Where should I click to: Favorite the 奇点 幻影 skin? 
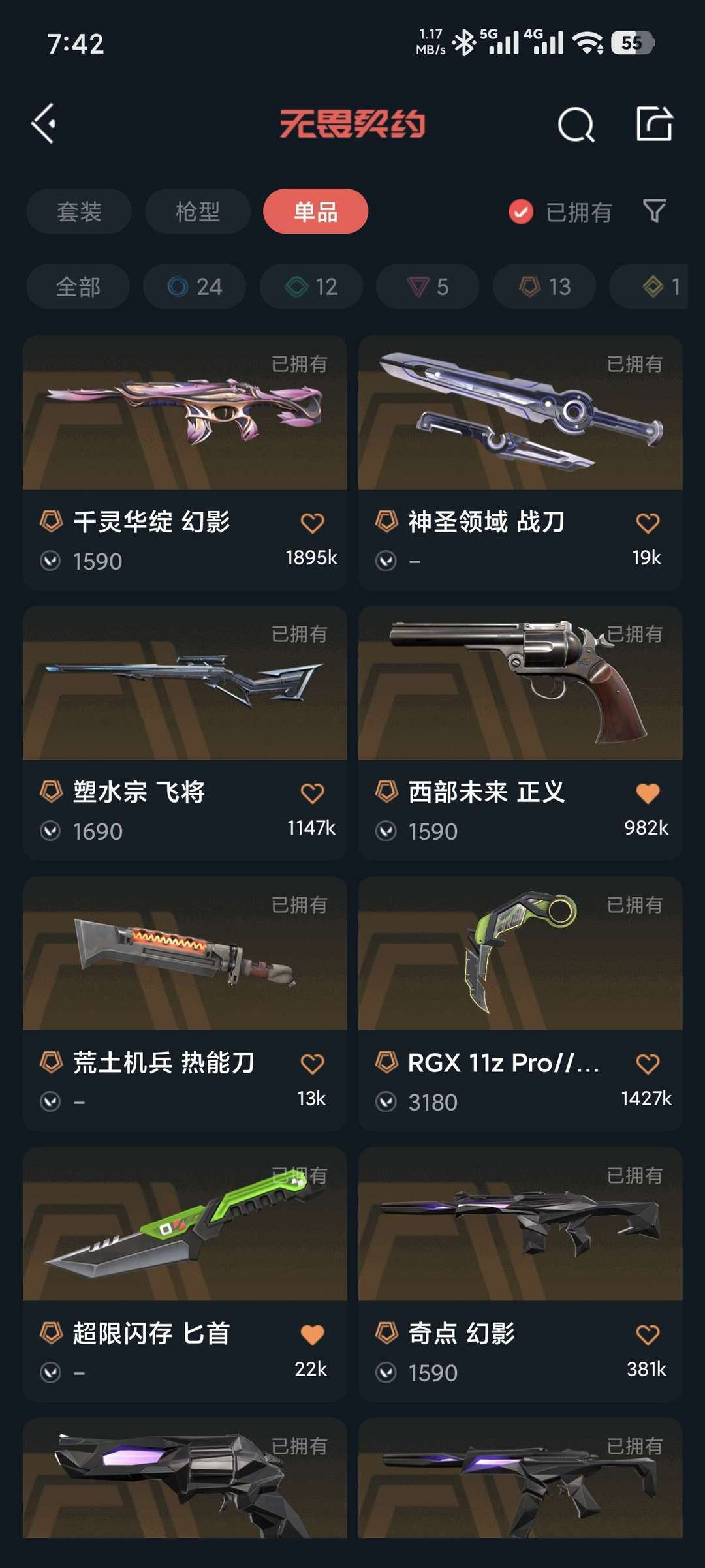648,1334
